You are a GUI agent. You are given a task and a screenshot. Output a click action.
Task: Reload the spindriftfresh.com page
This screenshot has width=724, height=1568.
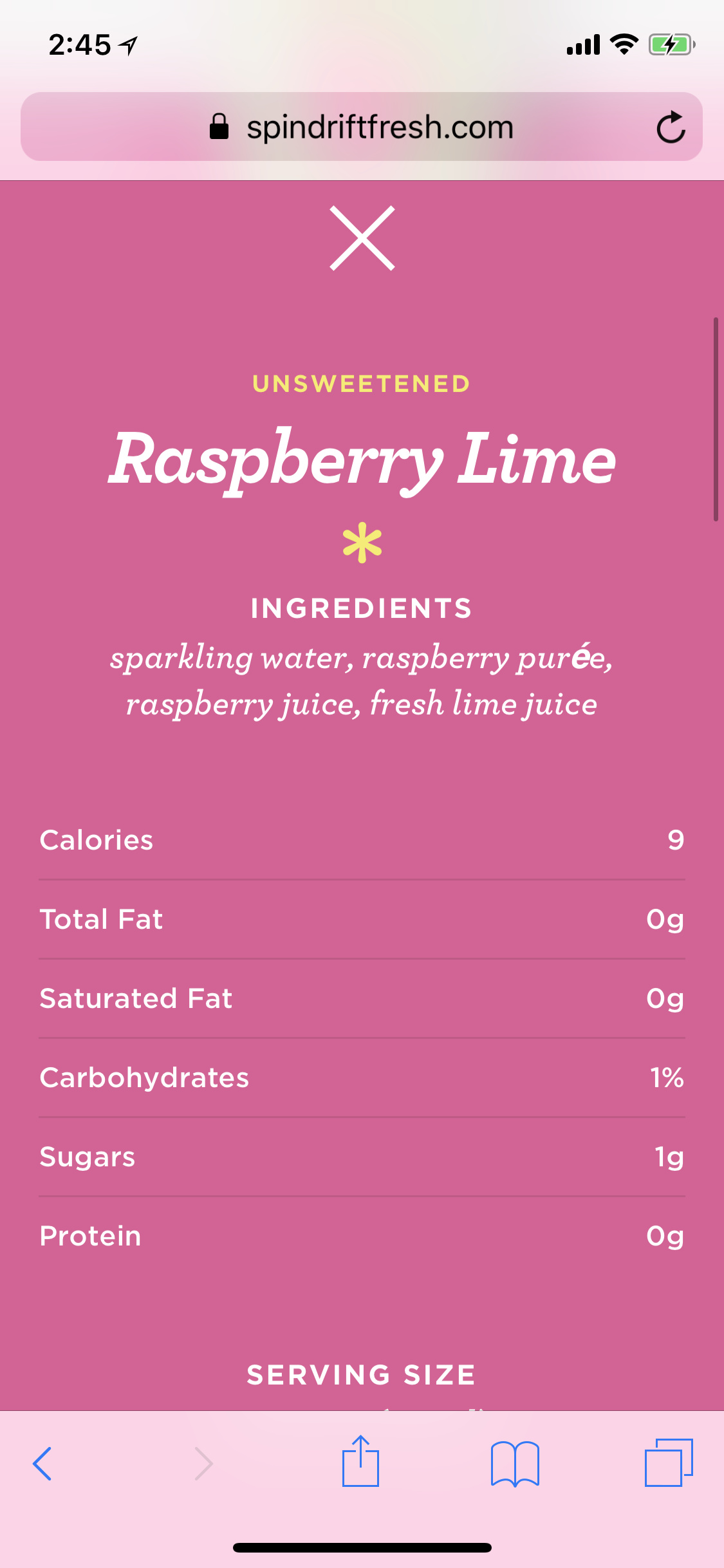671,127
